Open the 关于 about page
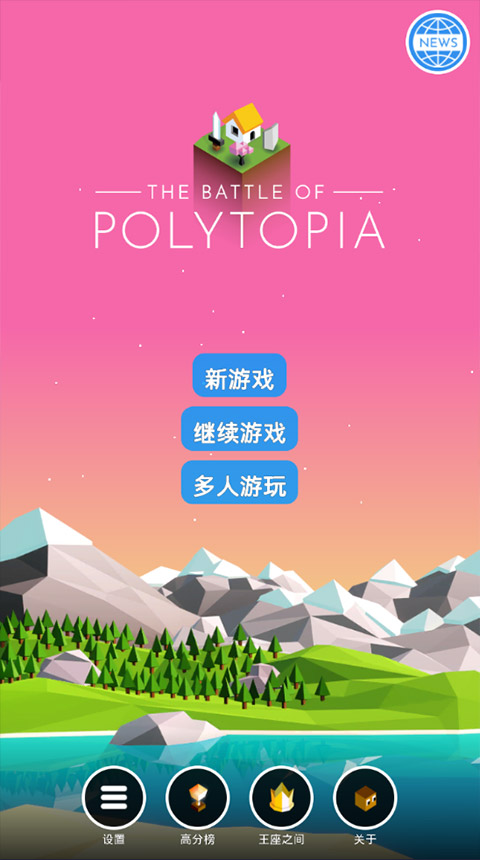The width and height of the screenshot is (480, 860). pos(365,797)
